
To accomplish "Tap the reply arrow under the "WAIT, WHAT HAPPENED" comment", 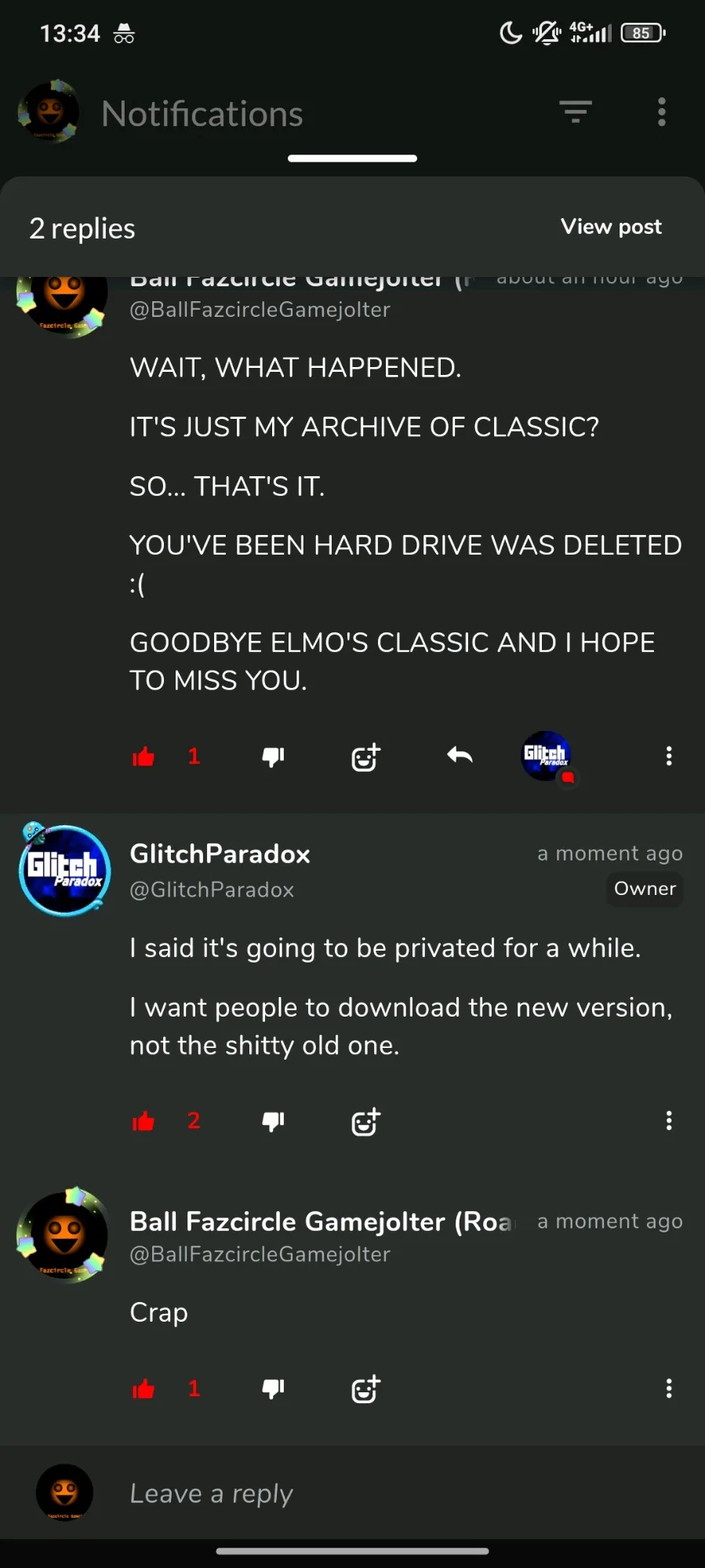I will (460, 755).
